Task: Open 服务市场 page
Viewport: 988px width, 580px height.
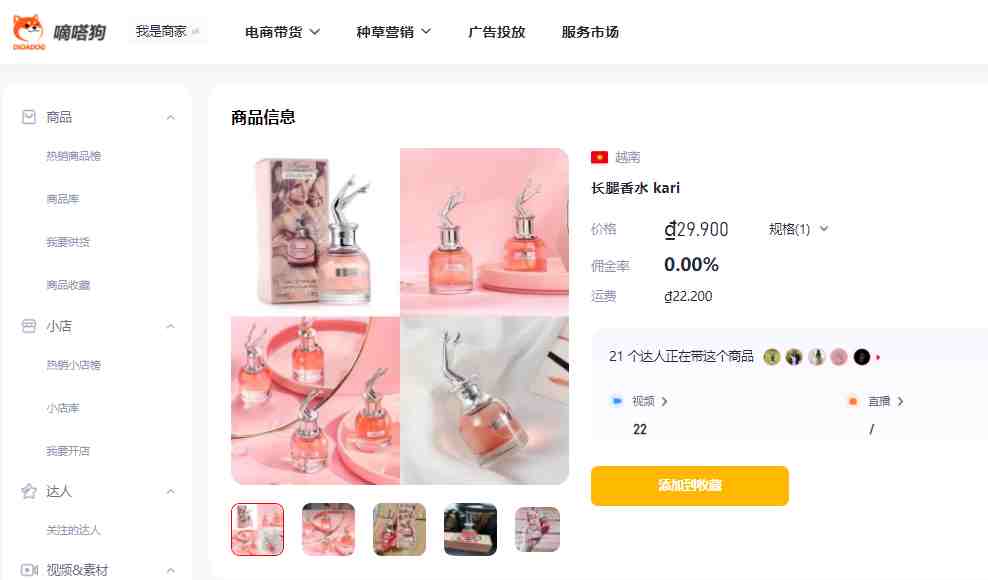Action: pos(590,32)
